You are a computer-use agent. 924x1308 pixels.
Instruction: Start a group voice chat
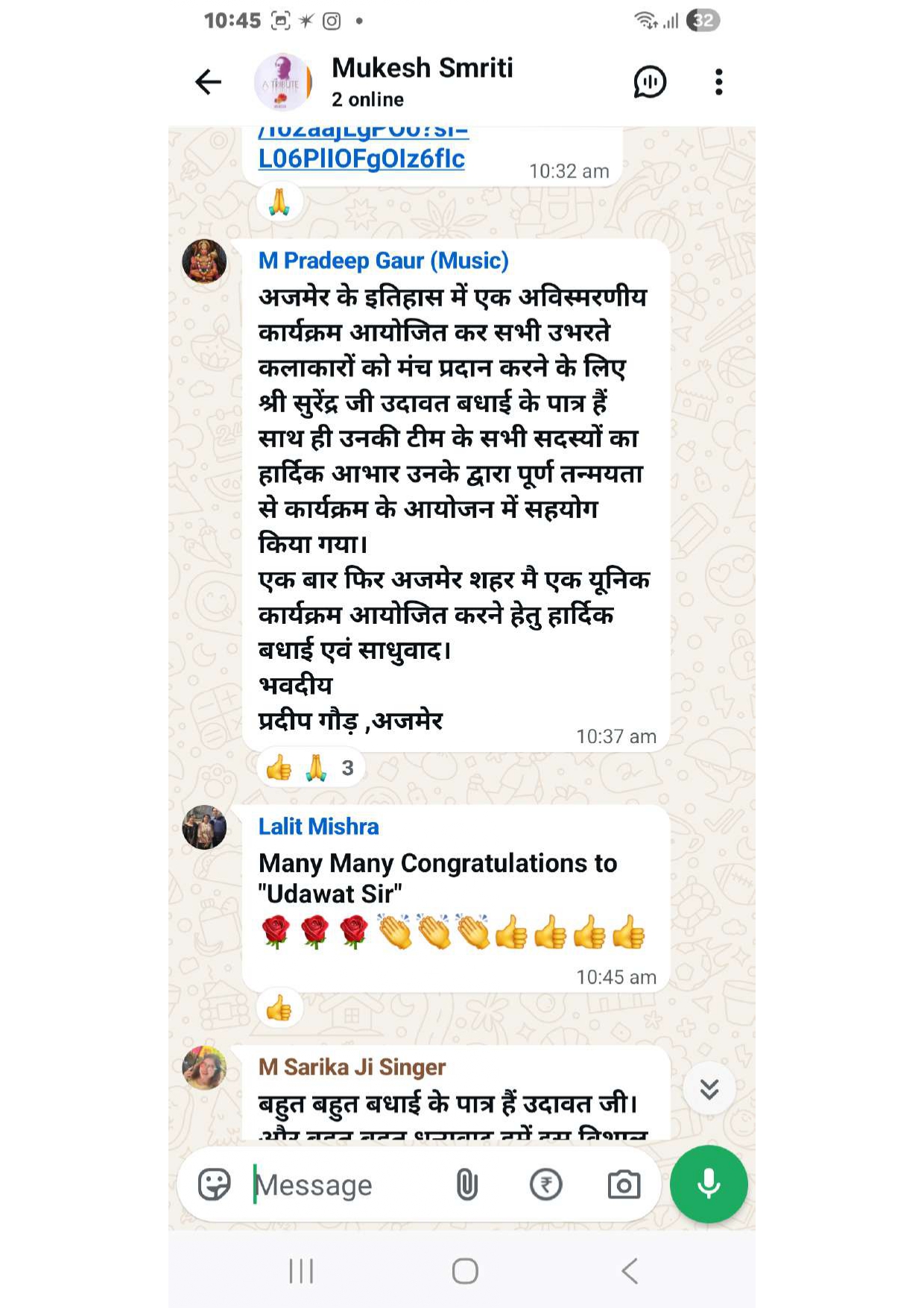pyautogui.click(x=649, y=82)
